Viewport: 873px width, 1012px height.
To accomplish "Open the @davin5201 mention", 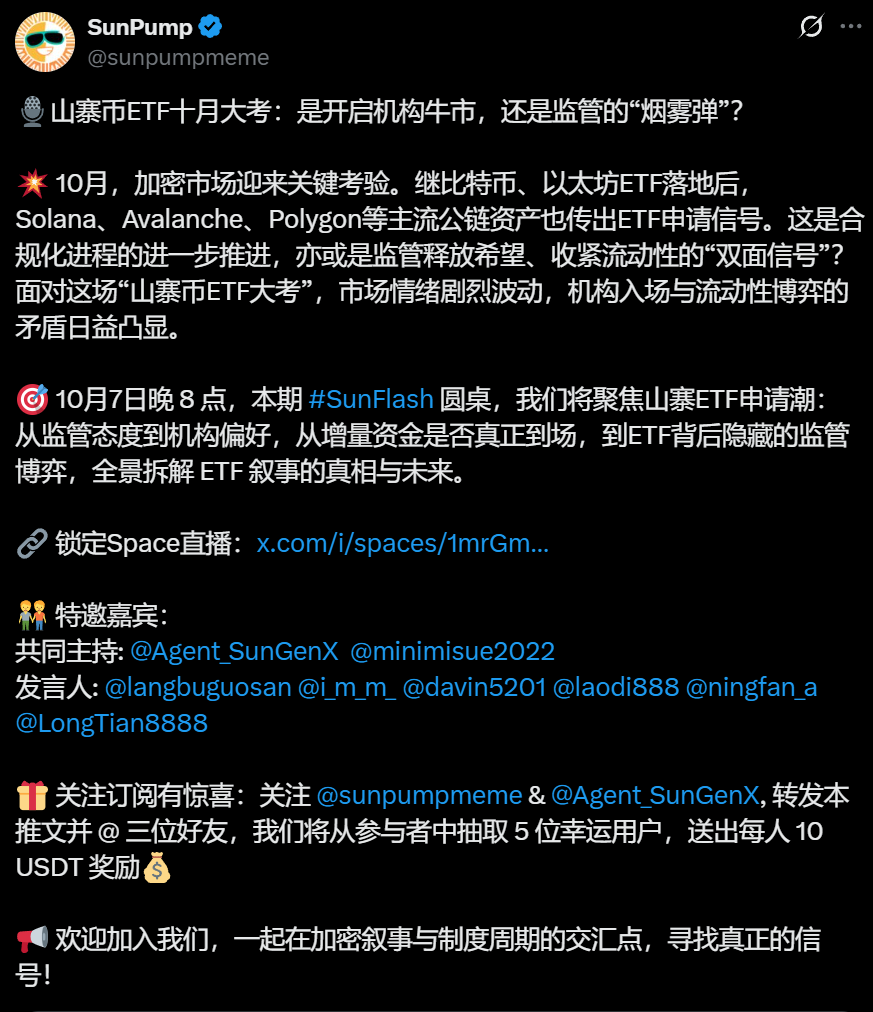I will pyautogui.click(x=473, y=688).
